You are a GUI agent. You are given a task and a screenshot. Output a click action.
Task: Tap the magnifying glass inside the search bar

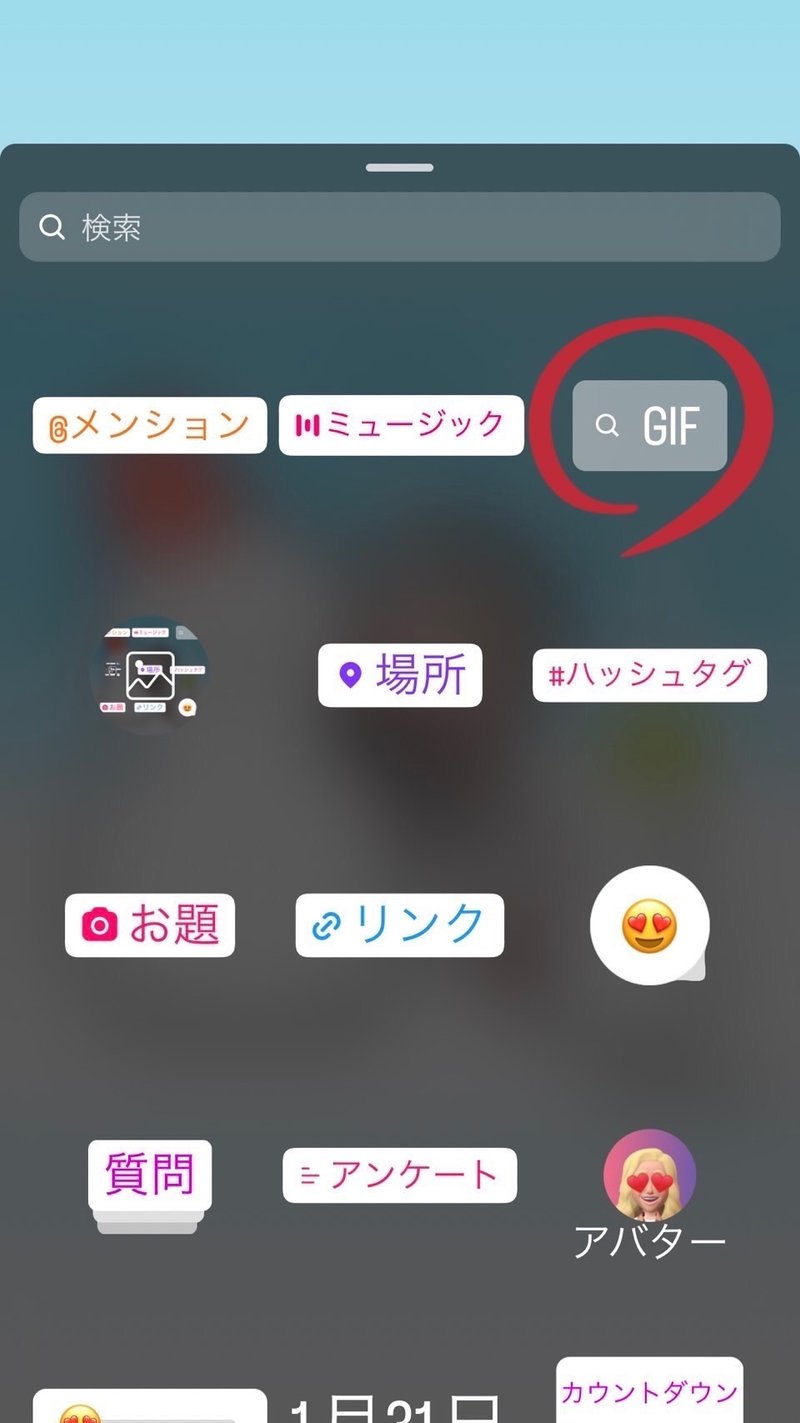pyautogui.click(x=54, y=227)
